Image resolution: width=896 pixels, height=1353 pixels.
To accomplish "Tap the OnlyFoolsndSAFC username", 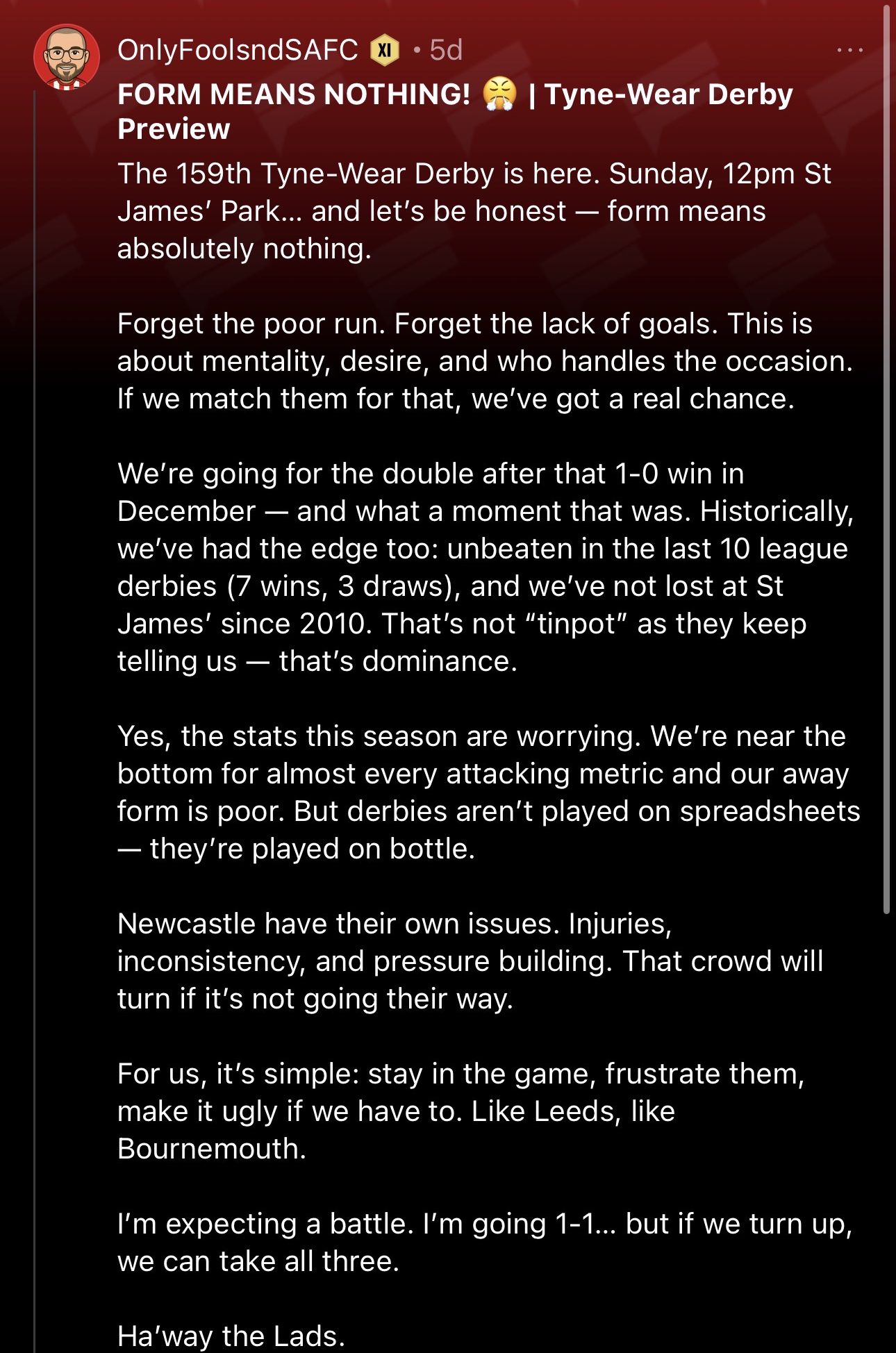I will (238, 50).
